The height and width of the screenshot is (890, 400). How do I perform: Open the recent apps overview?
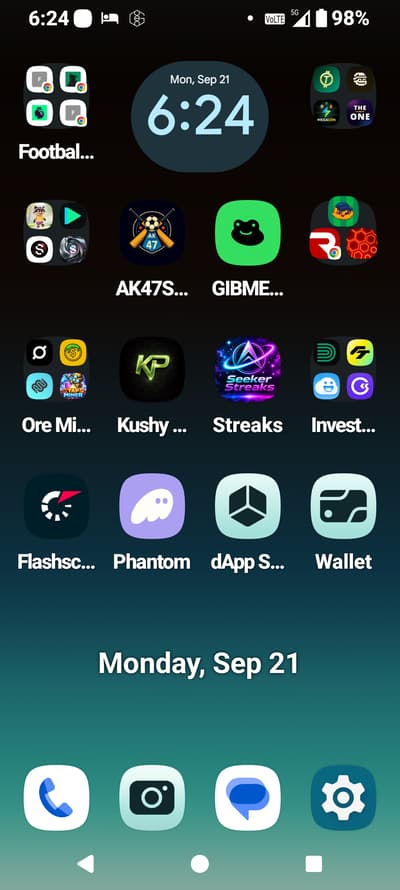[x=314, y=864]
